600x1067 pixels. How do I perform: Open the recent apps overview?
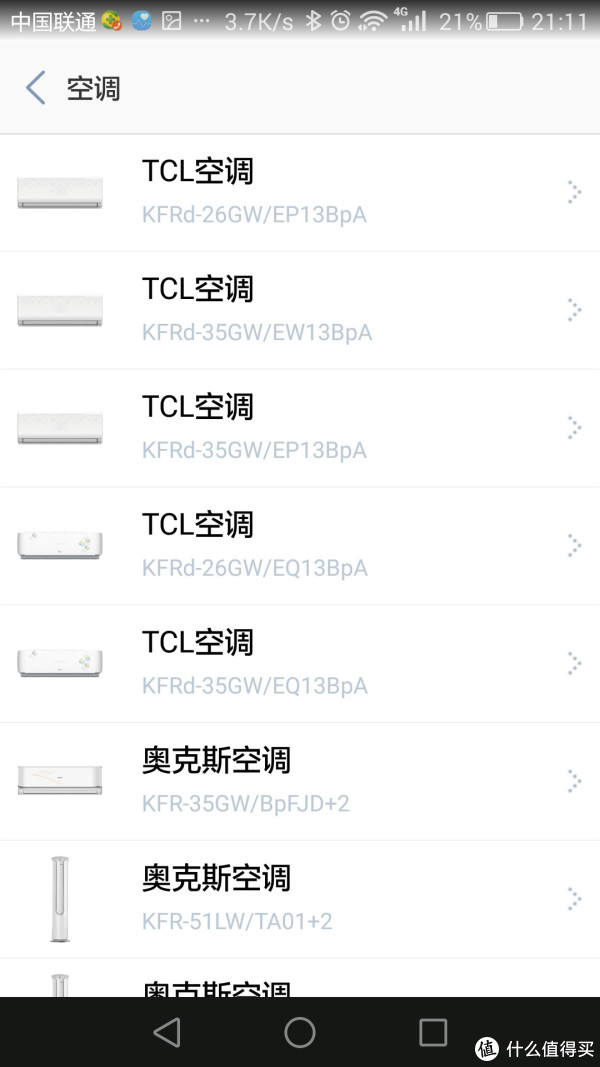click(433, 1032)
